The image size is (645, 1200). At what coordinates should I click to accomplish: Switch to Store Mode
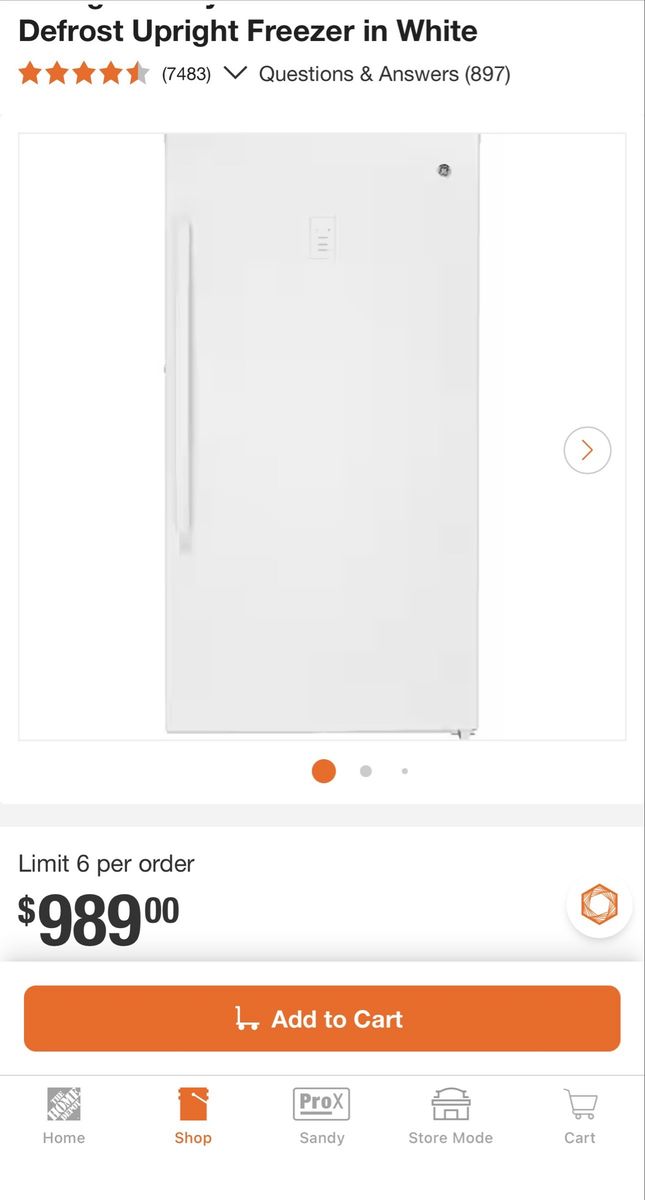click(451, 1116)
